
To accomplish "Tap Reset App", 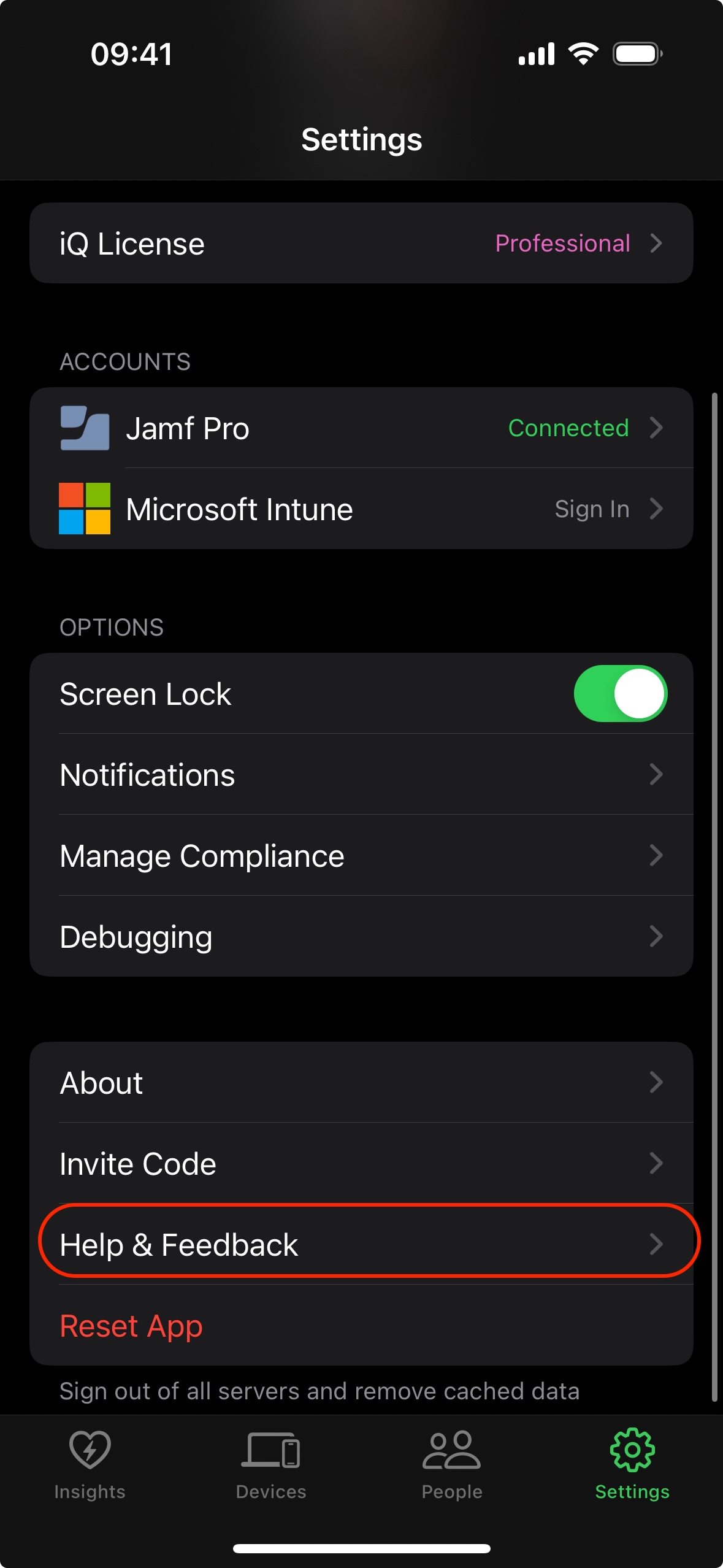I will [x=131, y=1326].
